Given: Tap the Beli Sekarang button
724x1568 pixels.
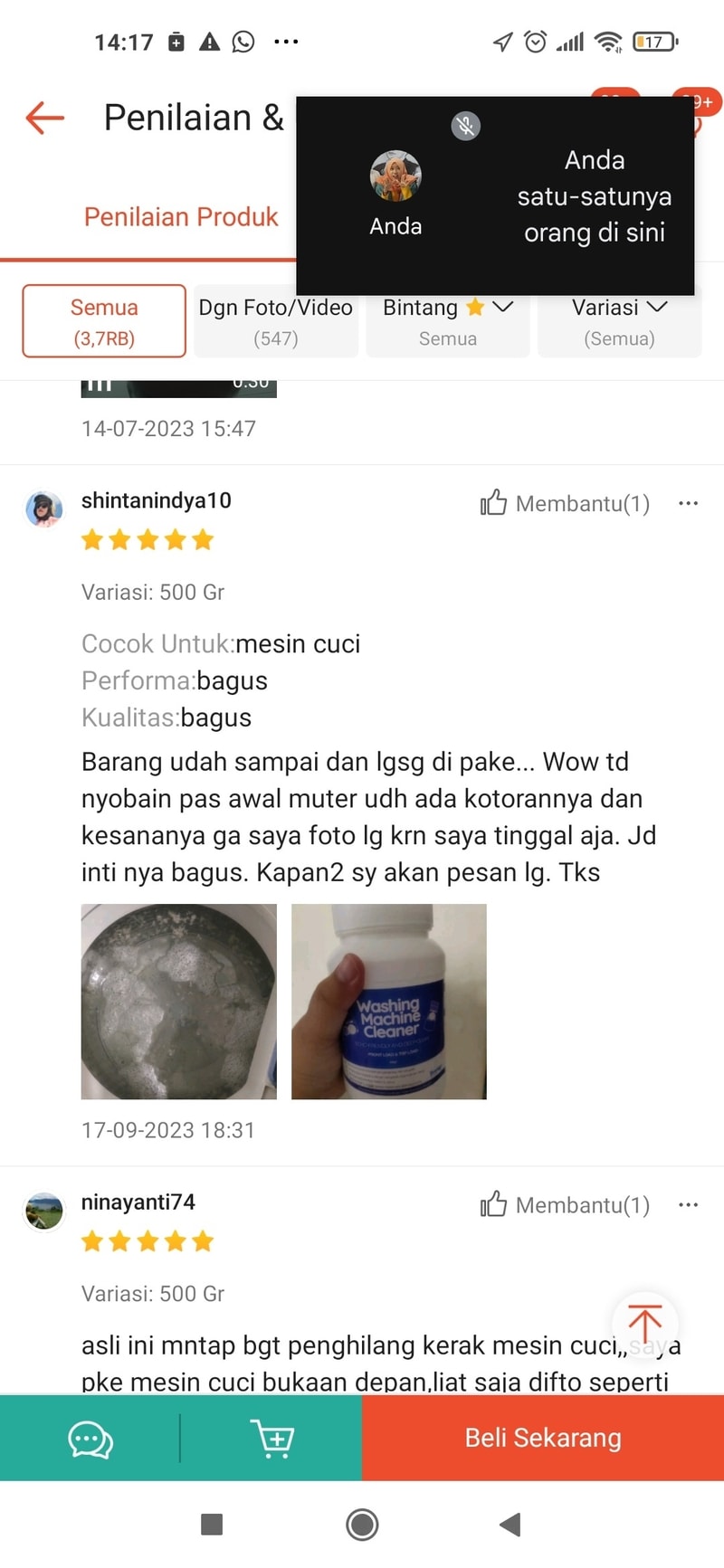Looking at the screenshot, I should pos(542,1437).
